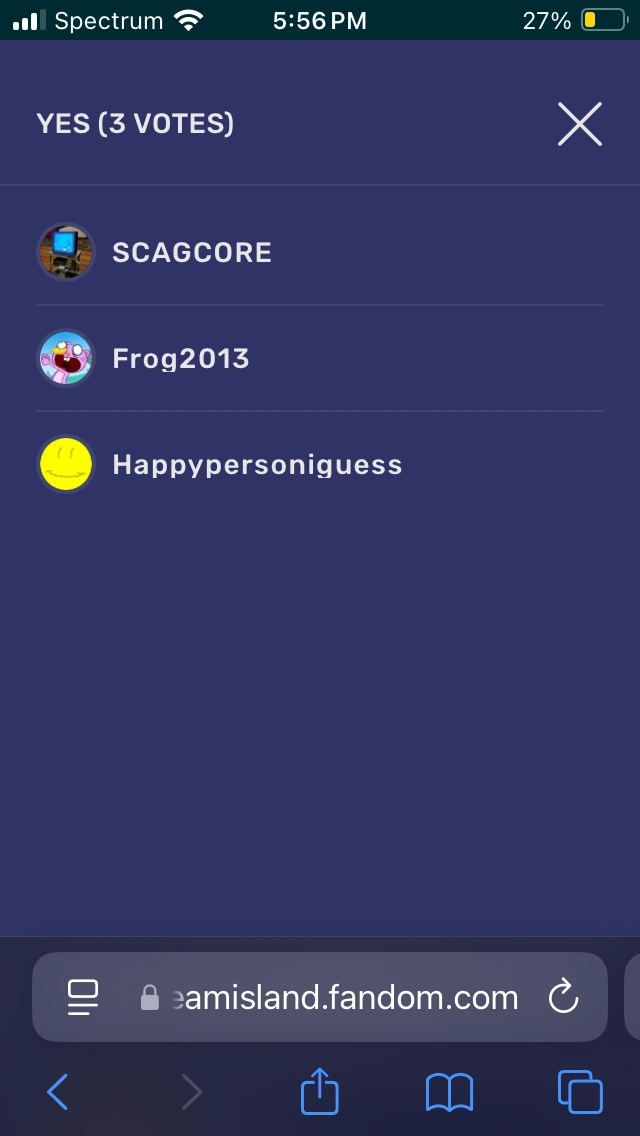Close the Yes votes list
The width and height of the screenshot is (640, 1136).
[x=579, y=125]
